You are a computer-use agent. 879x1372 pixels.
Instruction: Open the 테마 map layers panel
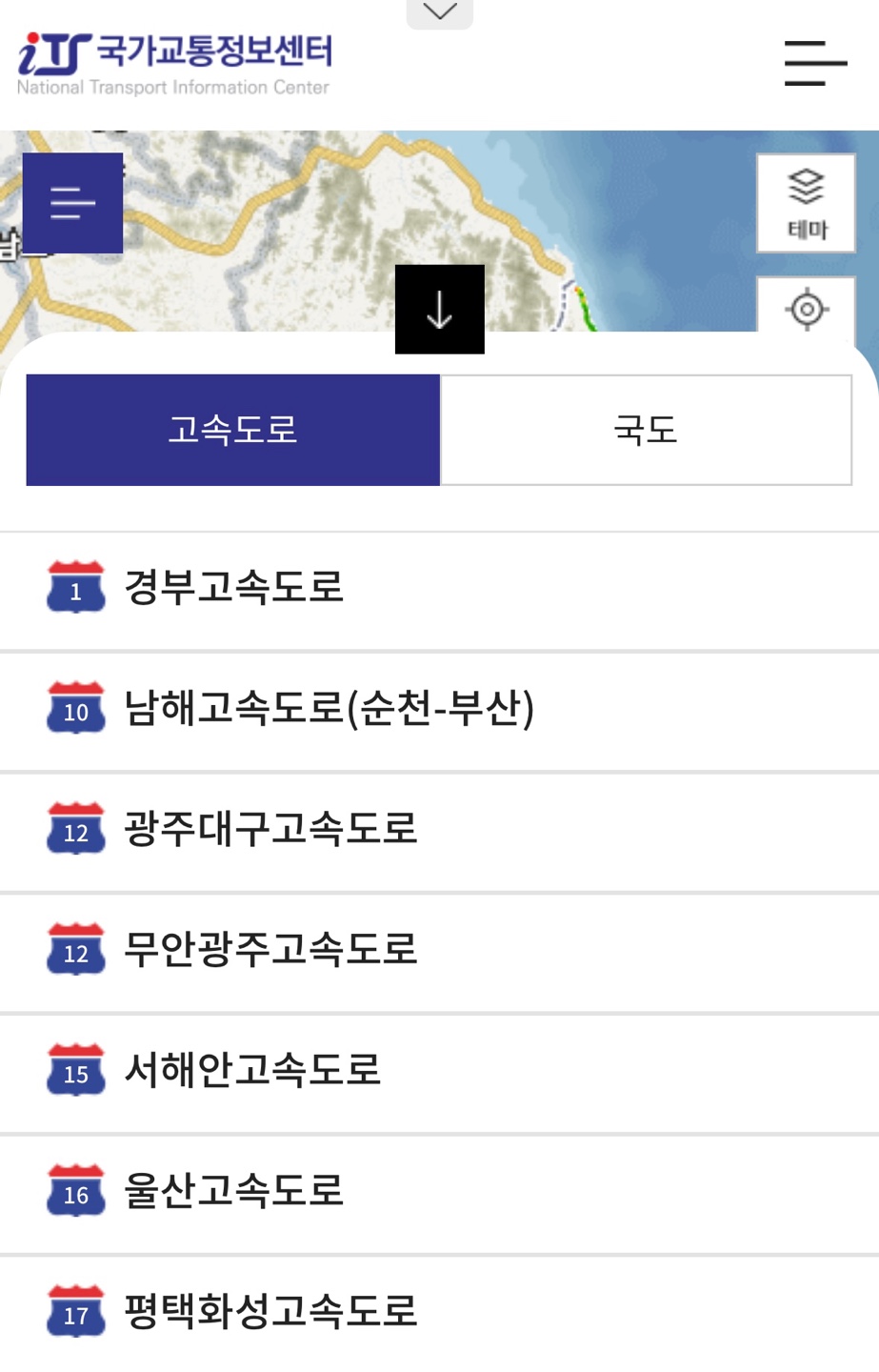806,202
